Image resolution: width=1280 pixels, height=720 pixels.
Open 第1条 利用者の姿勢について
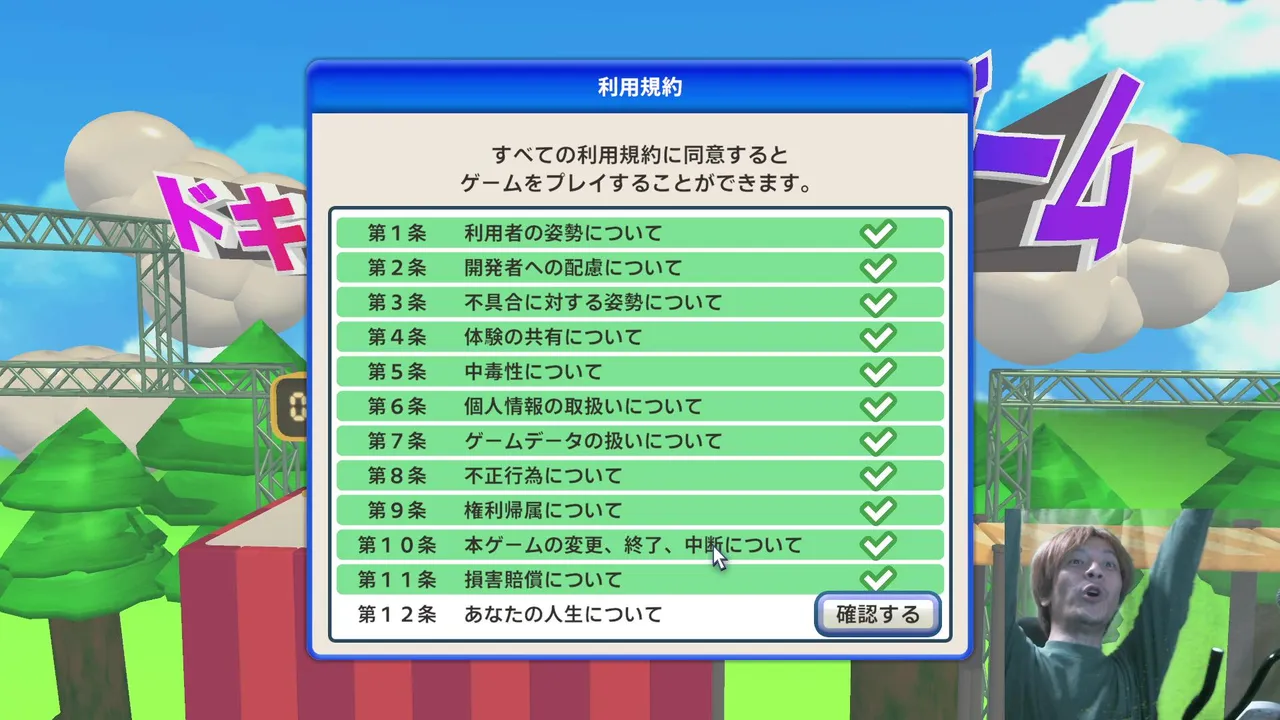pyautogui.click(x=640, y=233)
